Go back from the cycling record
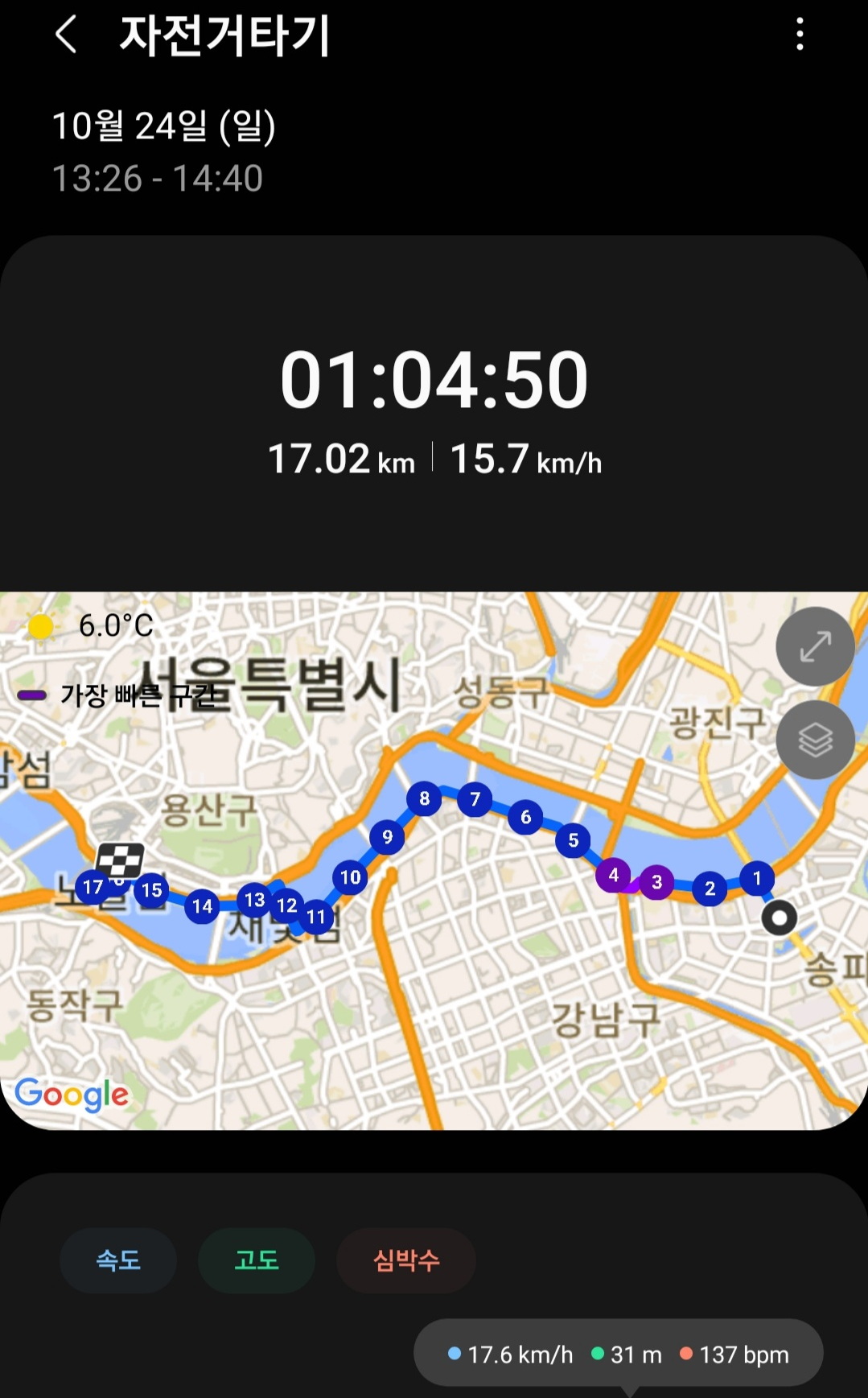 coord(67,35)
